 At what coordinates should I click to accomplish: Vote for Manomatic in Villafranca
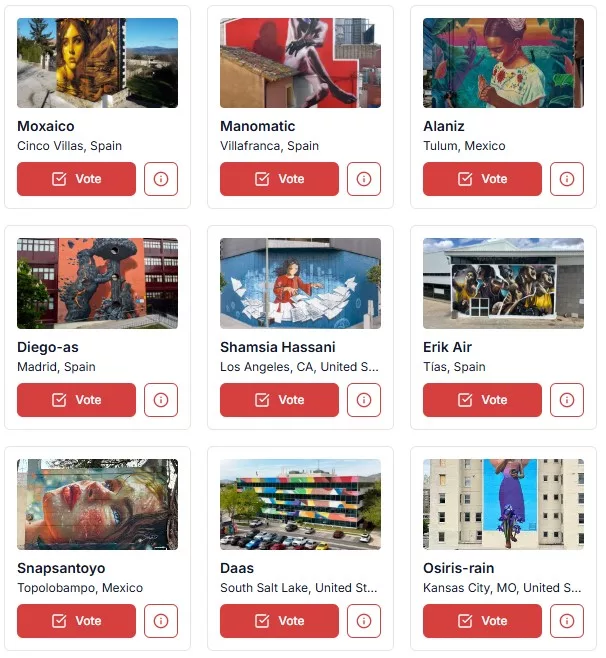click(279, 179)
